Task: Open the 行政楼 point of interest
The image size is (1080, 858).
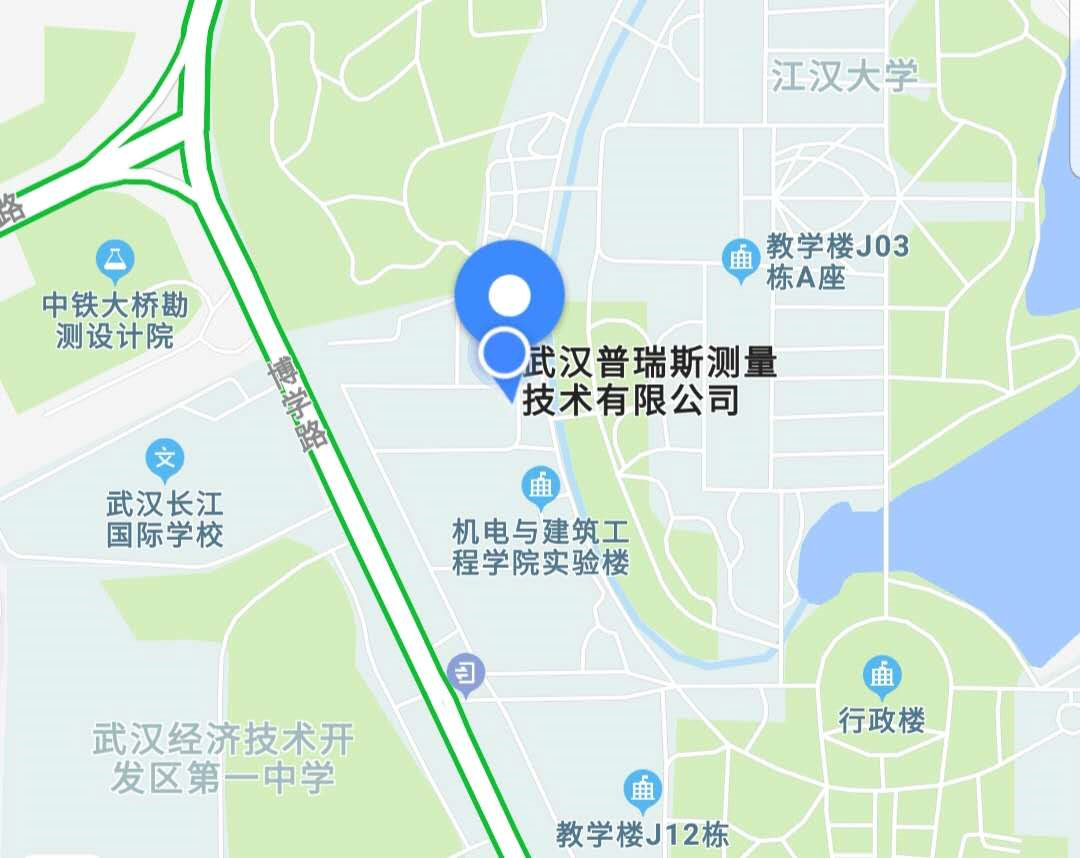Action: (882, 678)
